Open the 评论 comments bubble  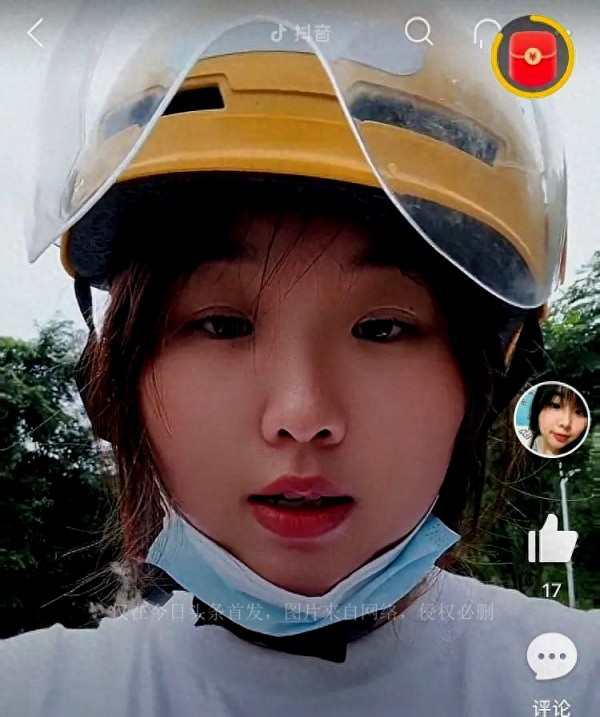[x=552, y=659]
